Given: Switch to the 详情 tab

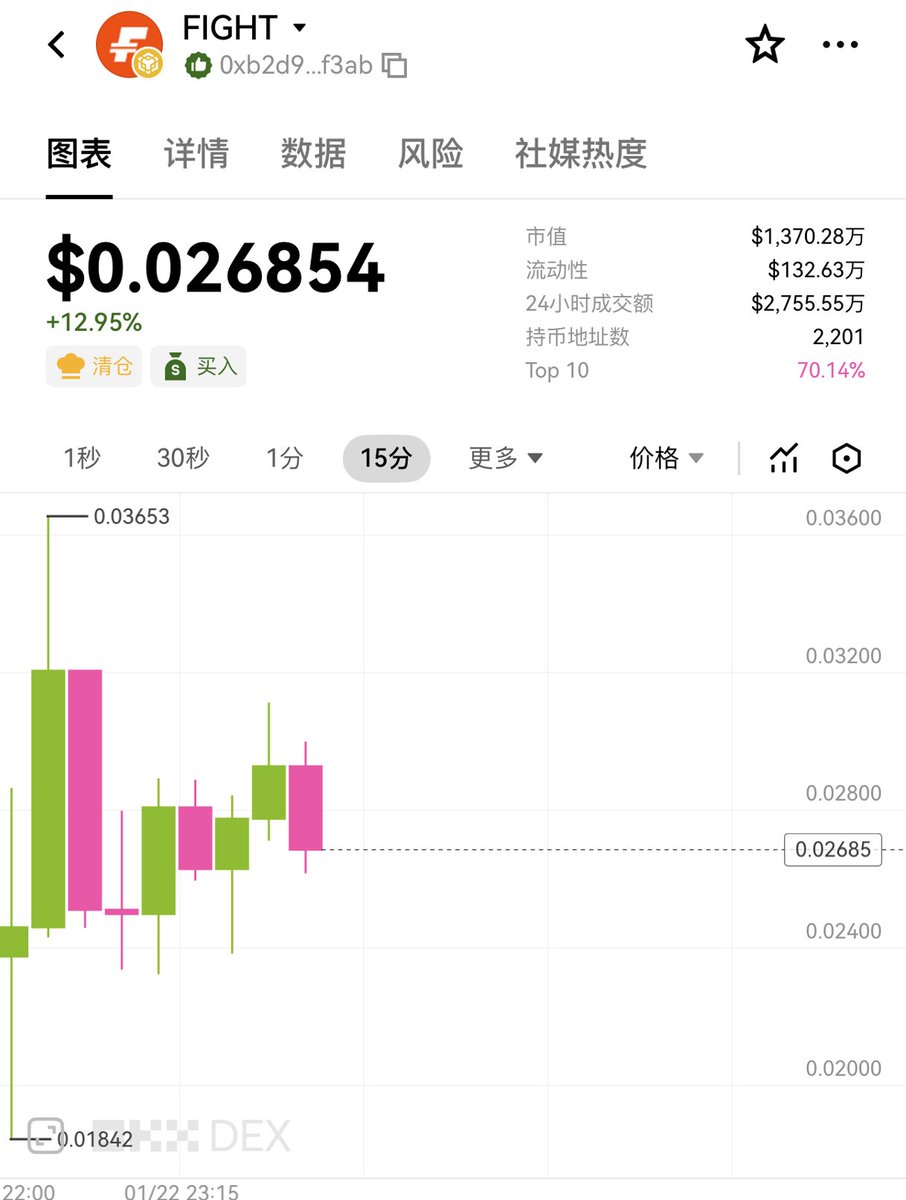Looking at the screenshot, I should click(x=196, y=153).
